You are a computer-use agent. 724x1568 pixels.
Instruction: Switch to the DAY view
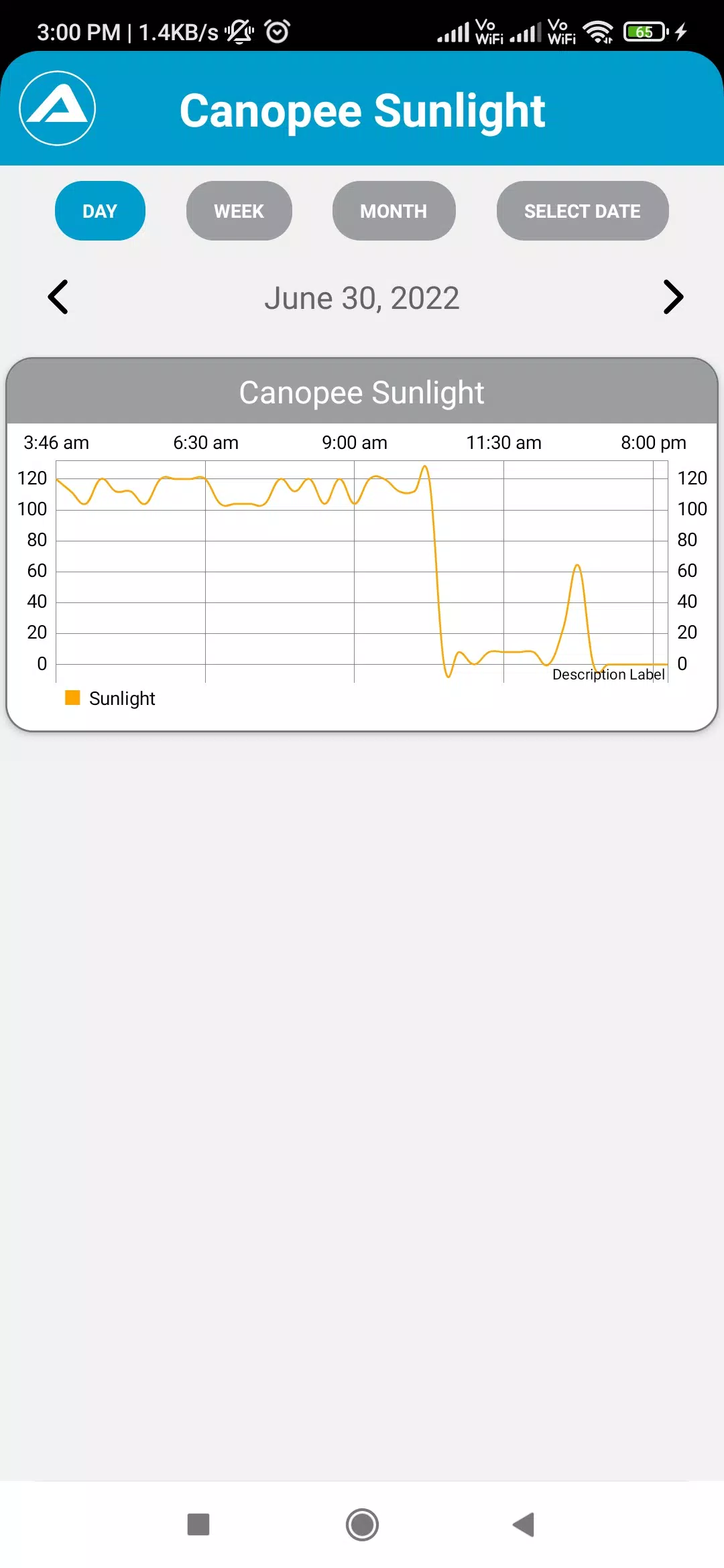(x=100, y=211)
